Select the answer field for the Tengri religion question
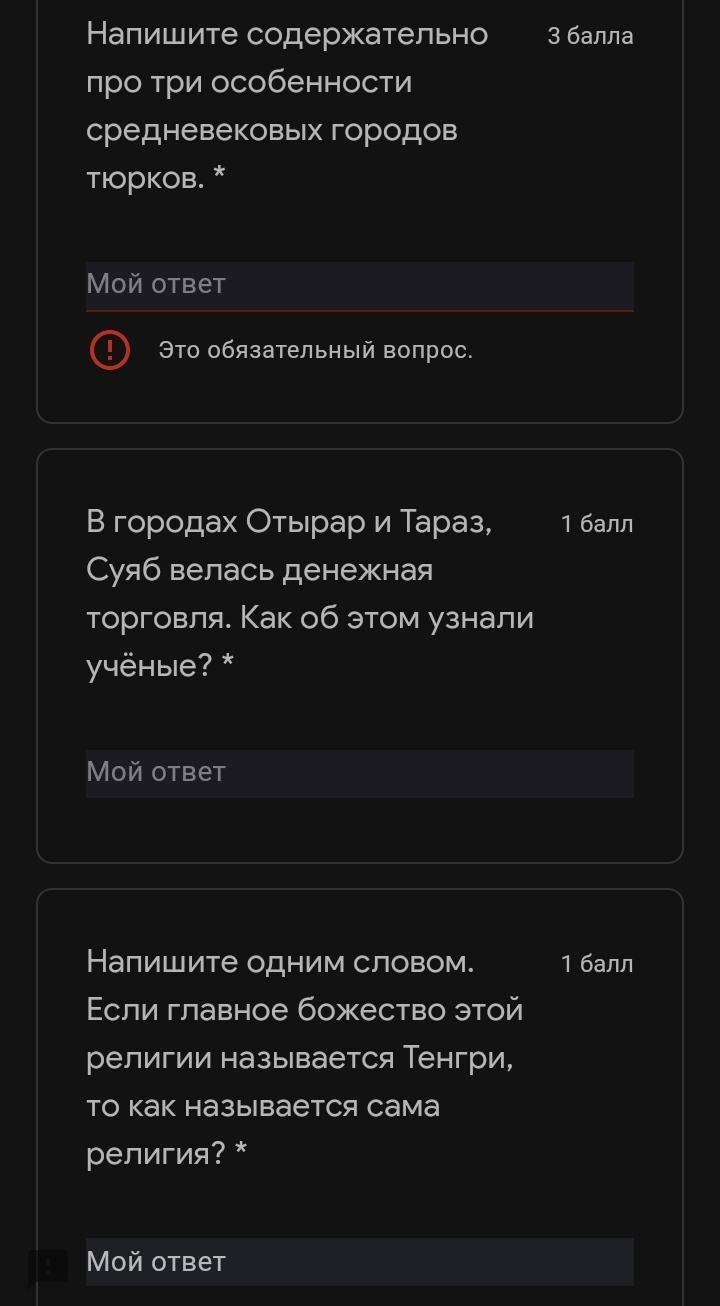This screenshot has height=1306, width=720. pos(359,1261)
